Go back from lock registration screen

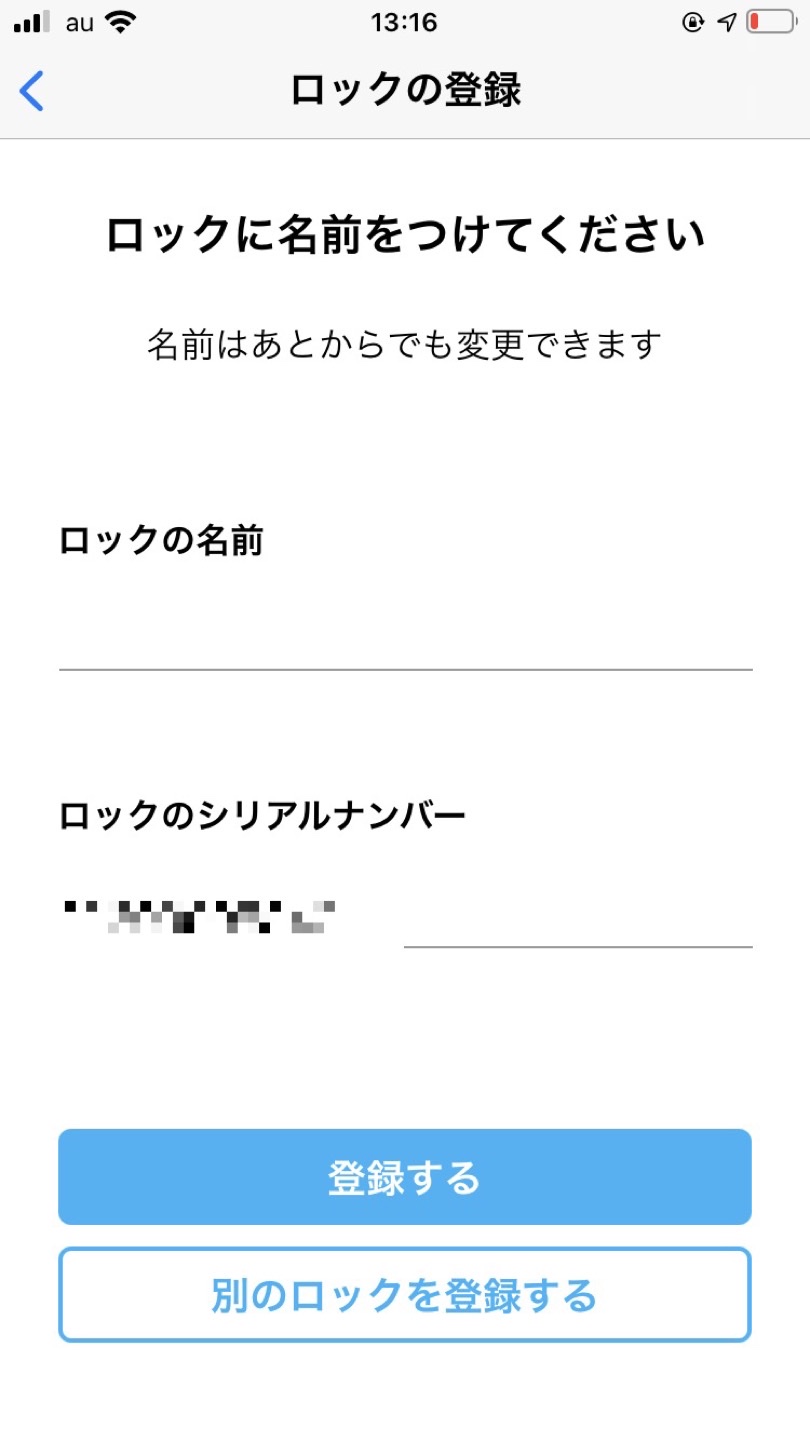(32, 91)
